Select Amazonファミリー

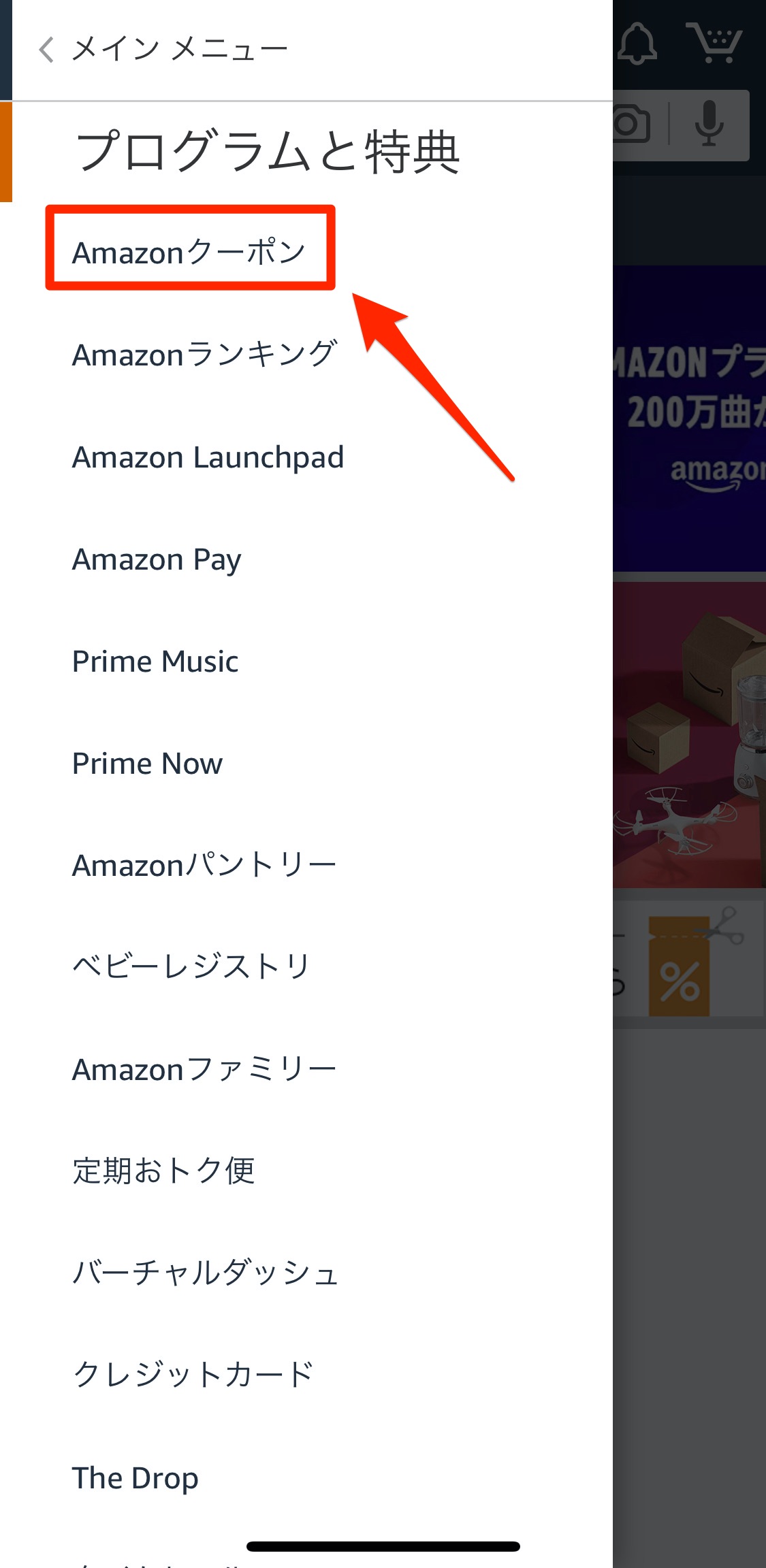tap(204, 1069)
